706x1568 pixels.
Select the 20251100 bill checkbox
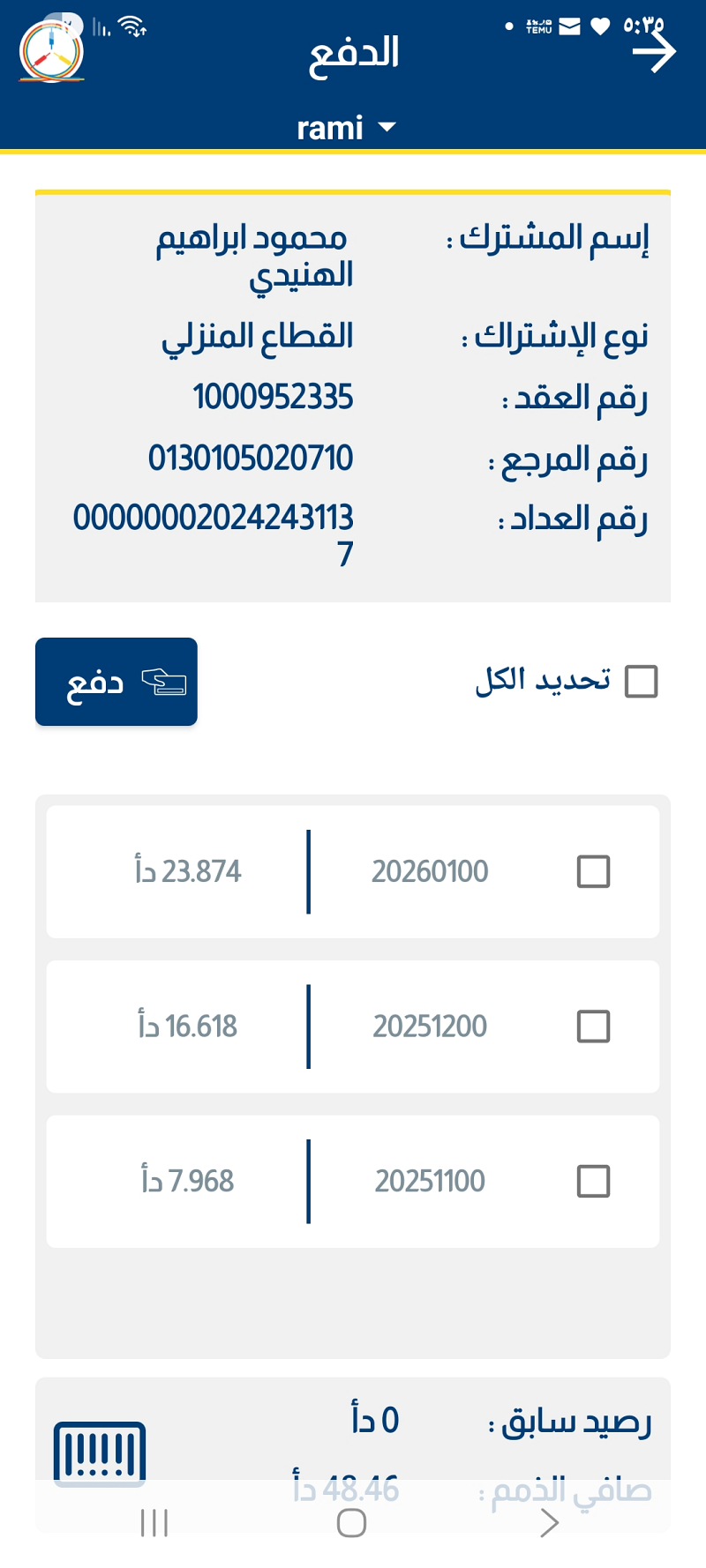[x=593, y=1181]
